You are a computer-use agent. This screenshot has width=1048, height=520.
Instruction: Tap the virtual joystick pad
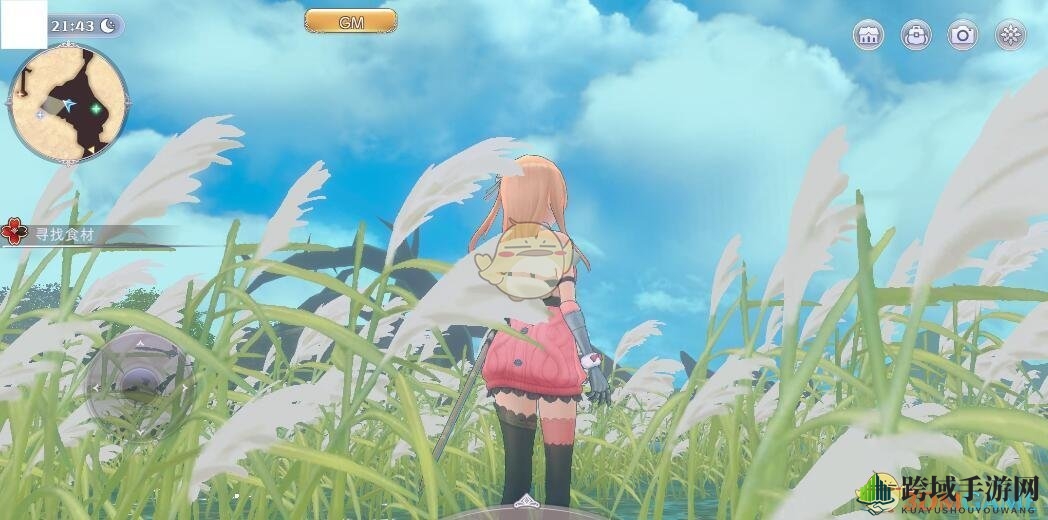[x=139, y=380]
